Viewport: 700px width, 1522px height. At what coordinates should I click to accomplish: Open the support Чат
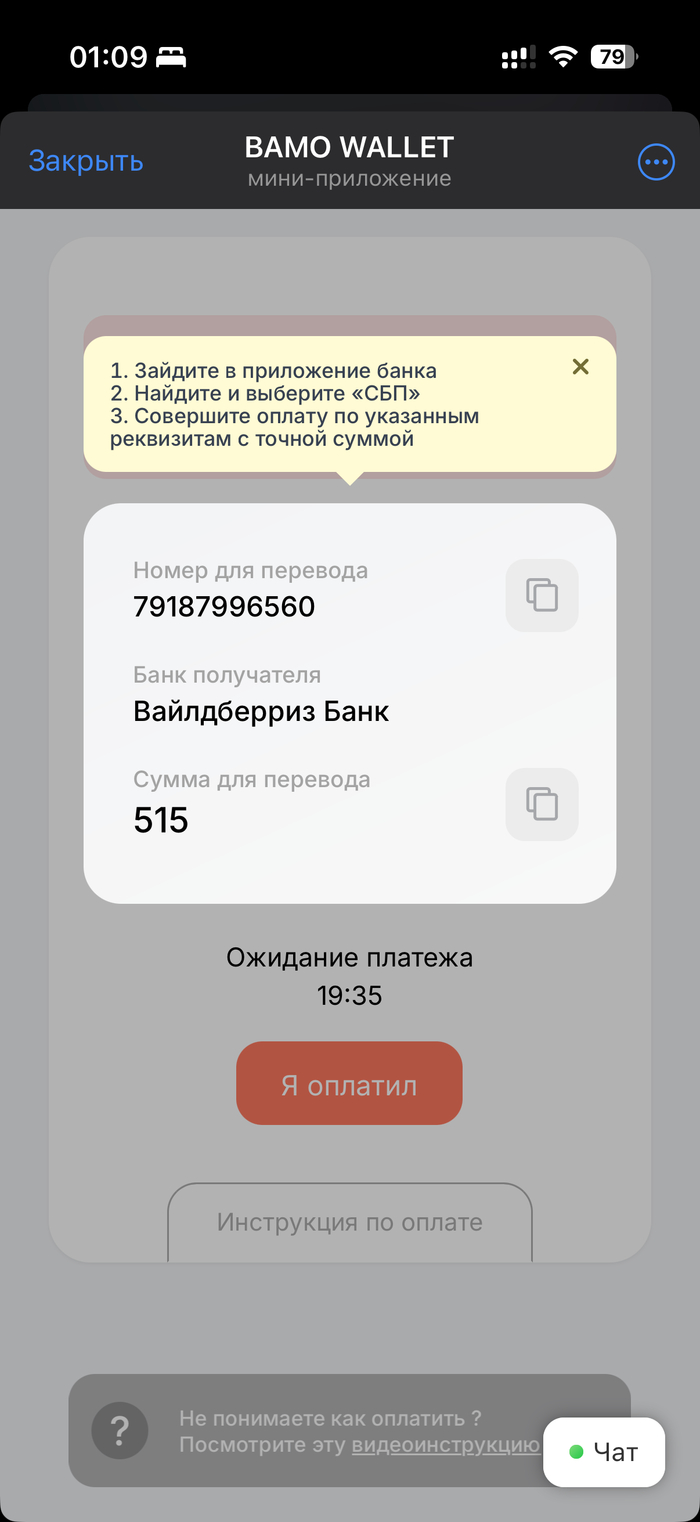[x=604, y=1452]
